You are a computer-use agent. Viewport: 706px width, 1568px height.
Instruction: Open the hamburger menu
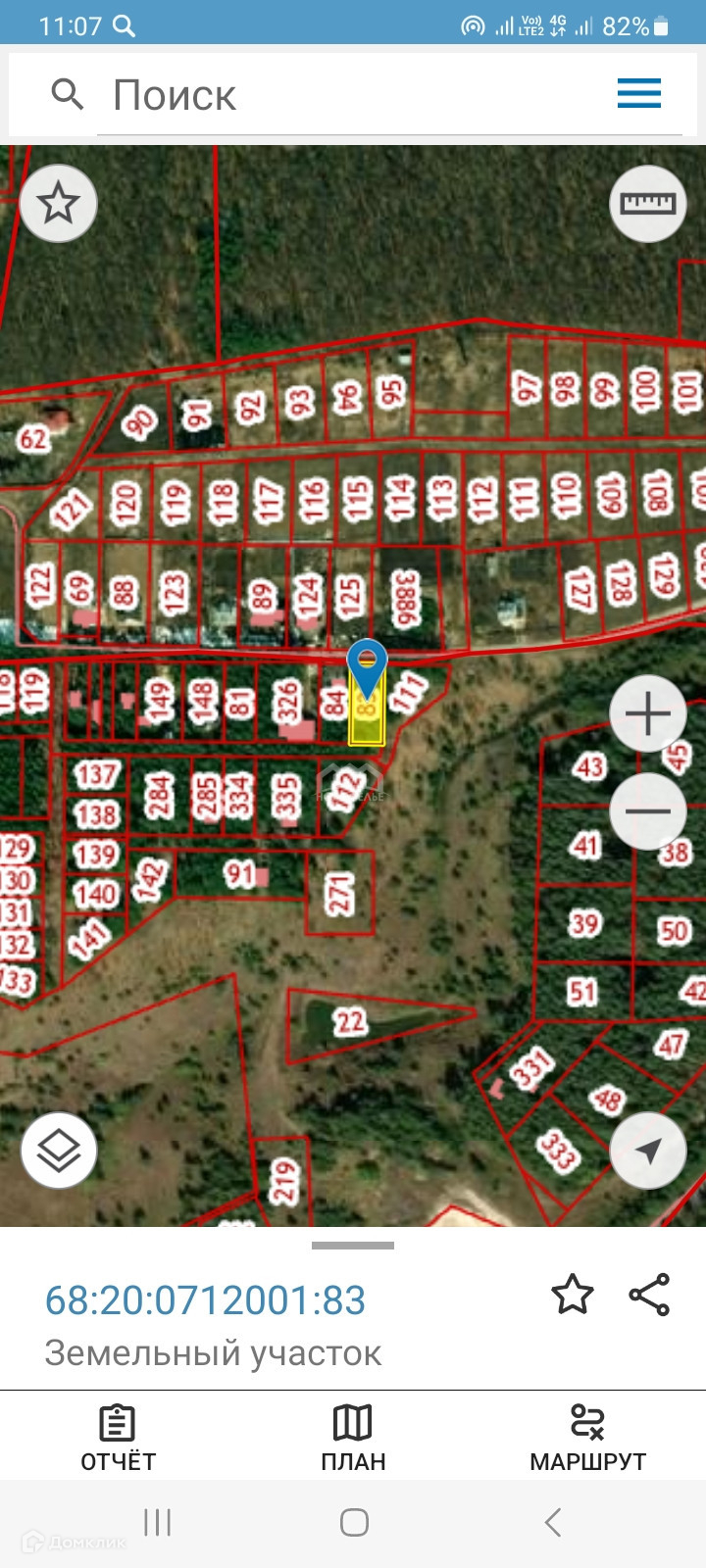point(639,94)
